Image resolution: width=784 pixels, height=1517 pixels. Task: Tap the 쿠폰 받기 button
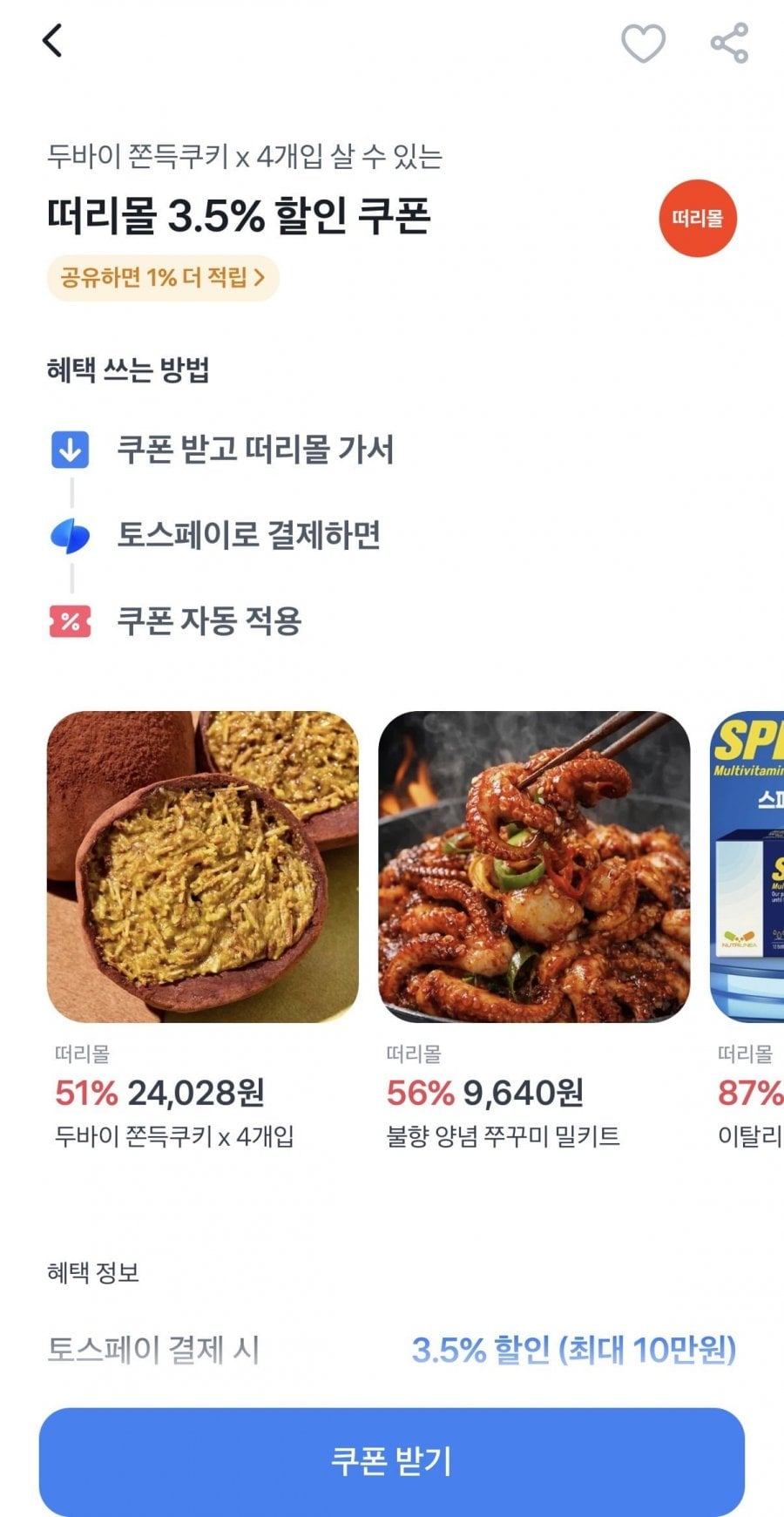(x=392, y=1461)
